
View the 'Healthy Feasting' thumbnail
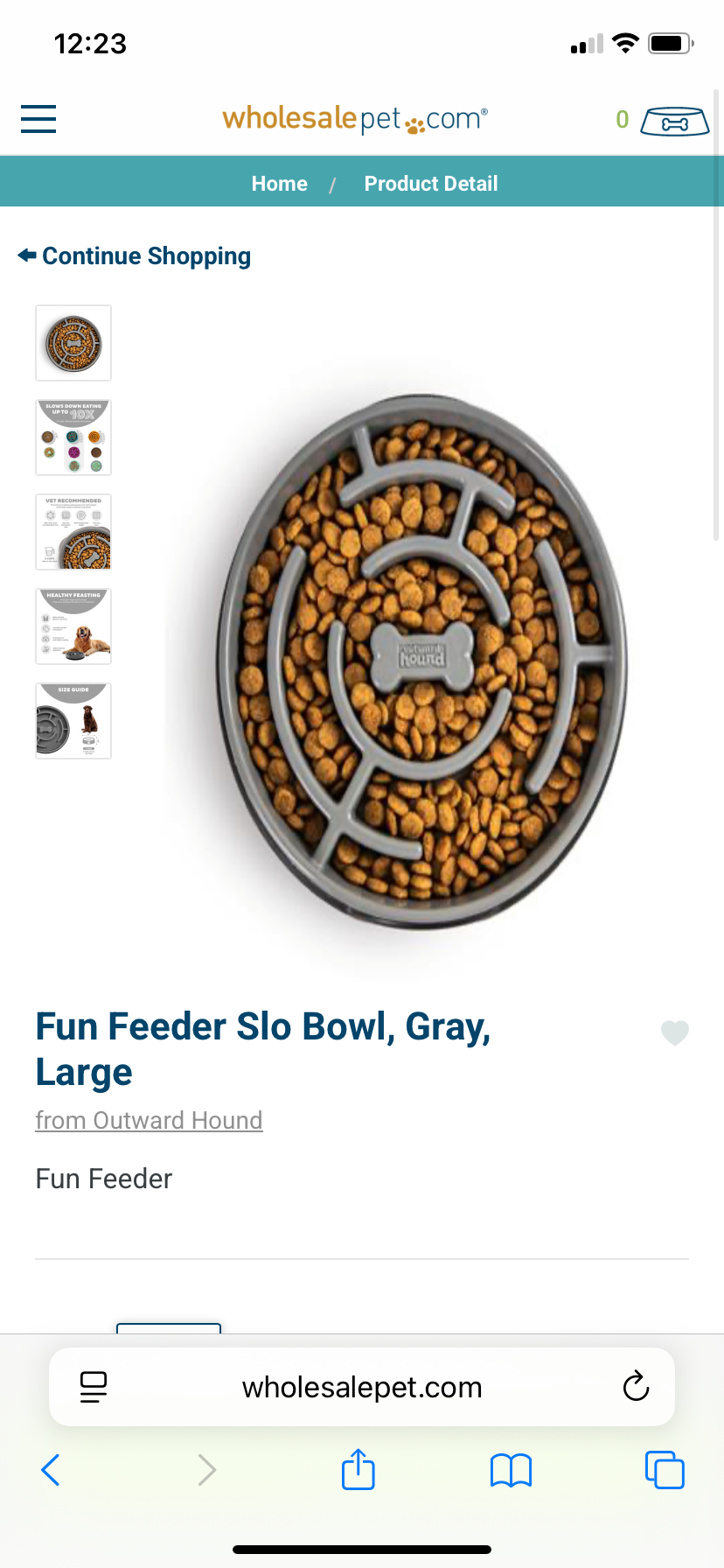click(x=73, y=626)
